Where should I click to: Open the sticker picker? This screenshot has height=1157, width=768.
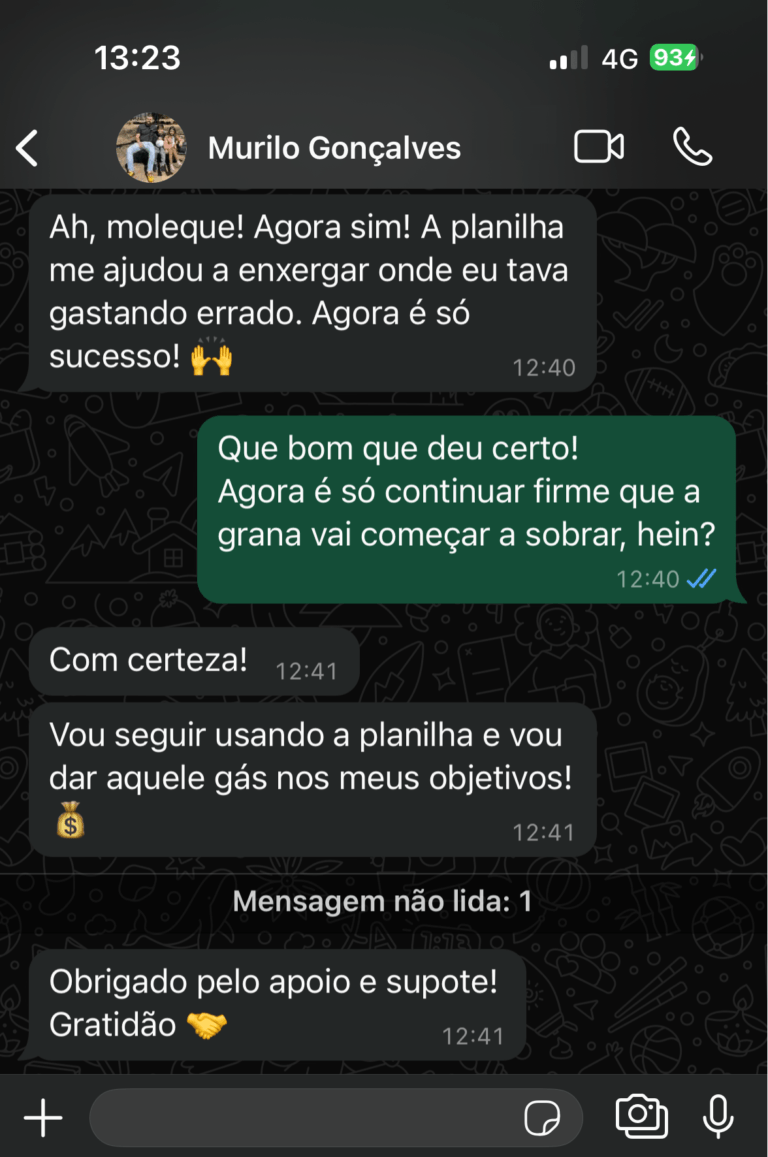click(542, 1118)
